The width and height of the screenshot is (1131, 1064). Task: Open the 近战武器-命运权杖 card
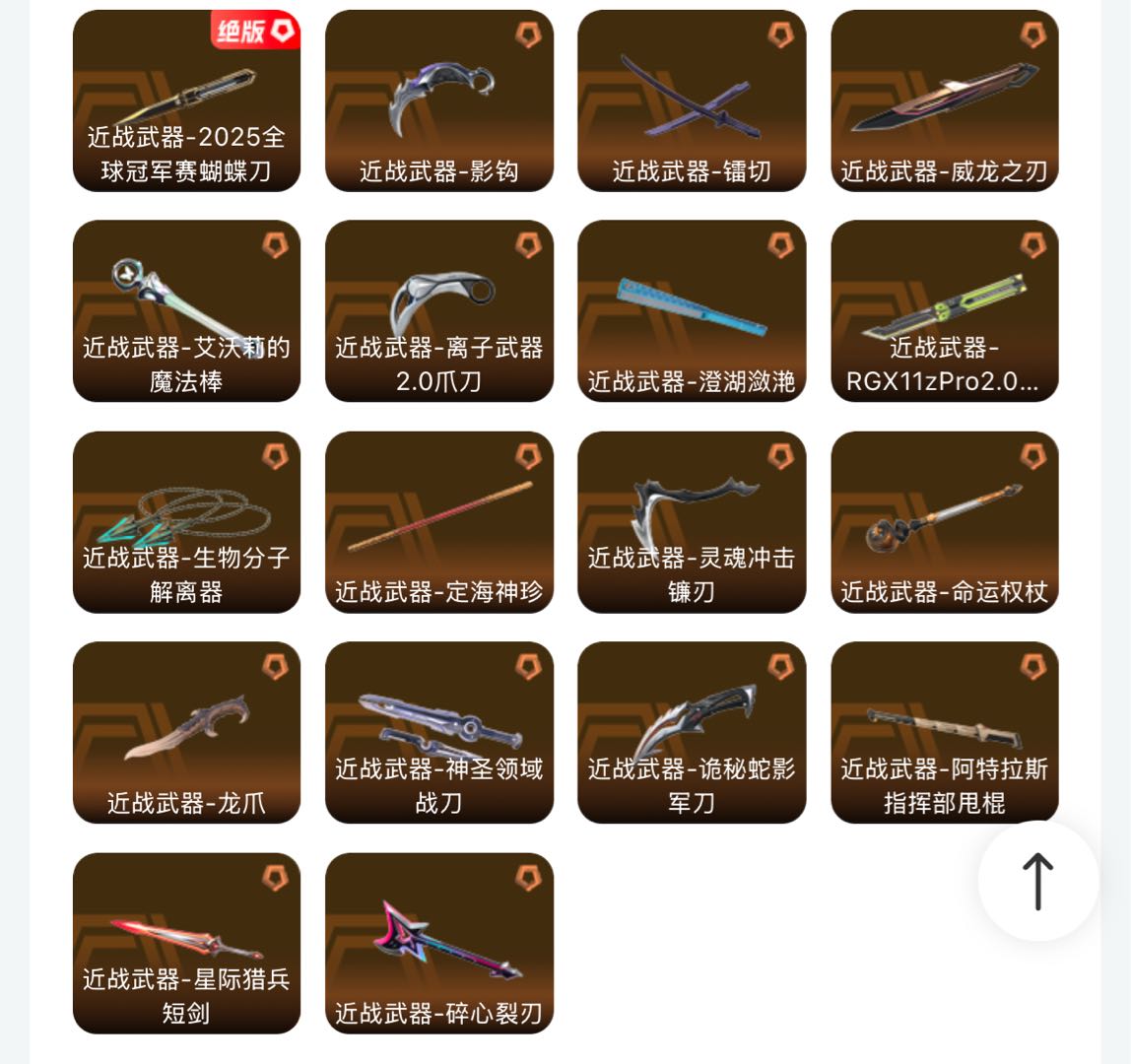pyautogui.click(x=945, y=522)
